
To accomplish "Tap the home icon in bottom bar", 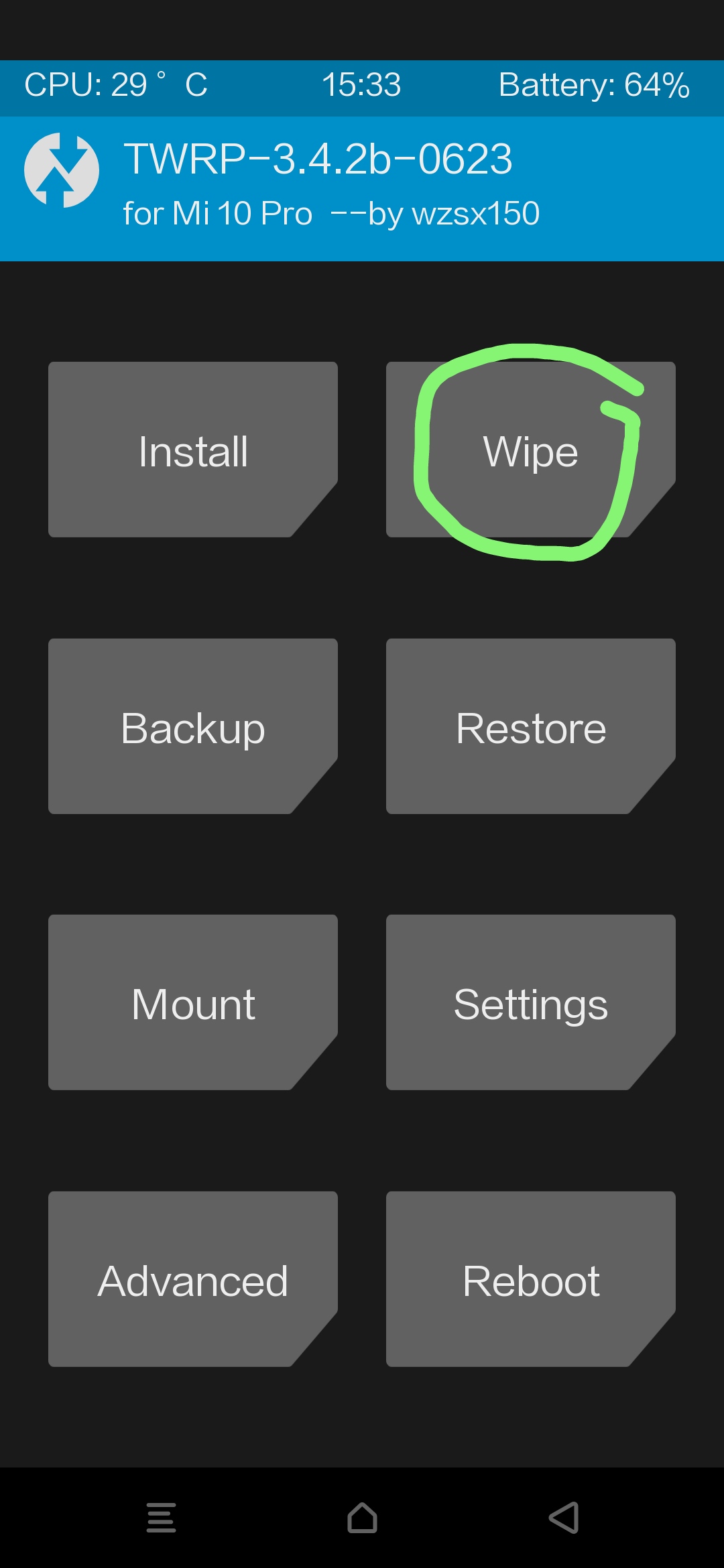I will pos(362,1518).
